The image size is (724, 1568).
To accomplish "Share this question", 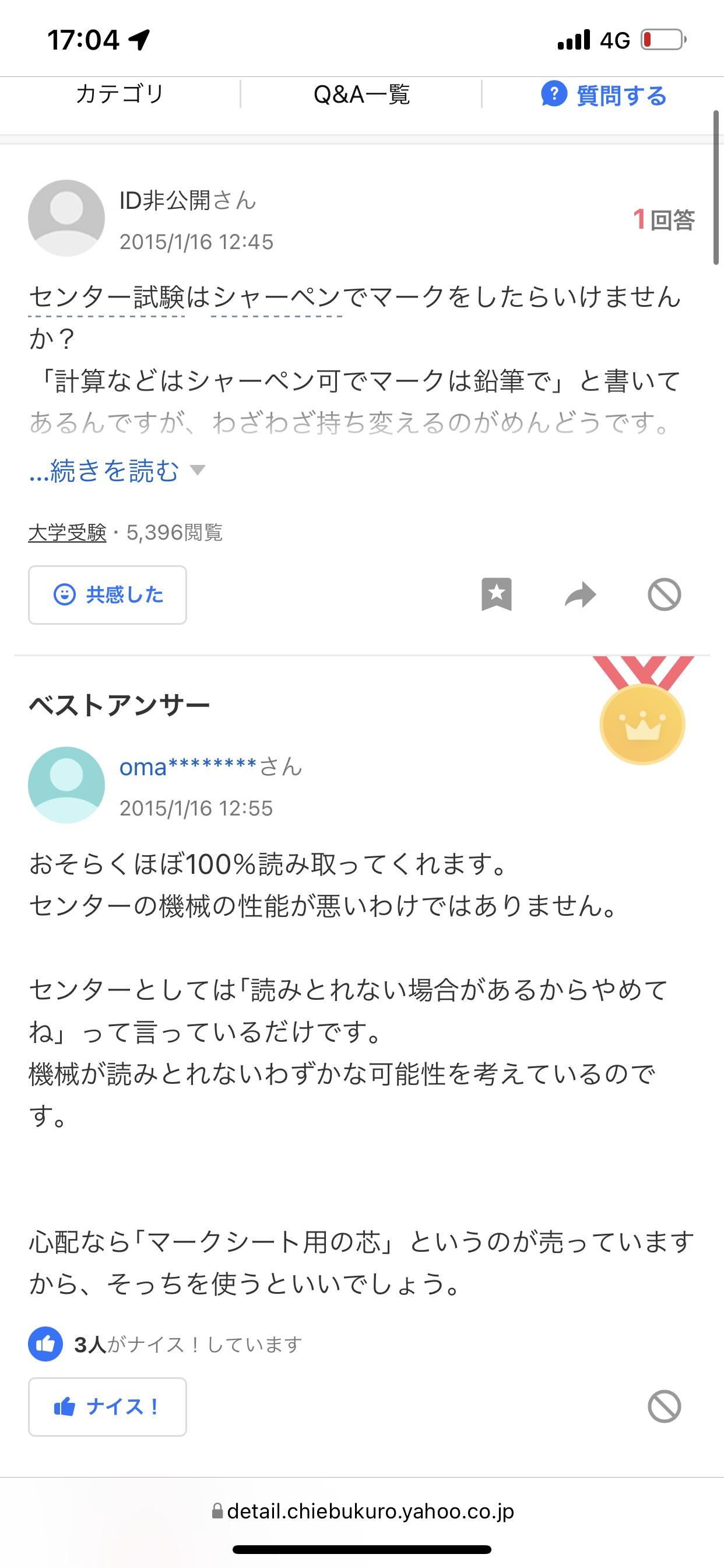I will [580, 594].
